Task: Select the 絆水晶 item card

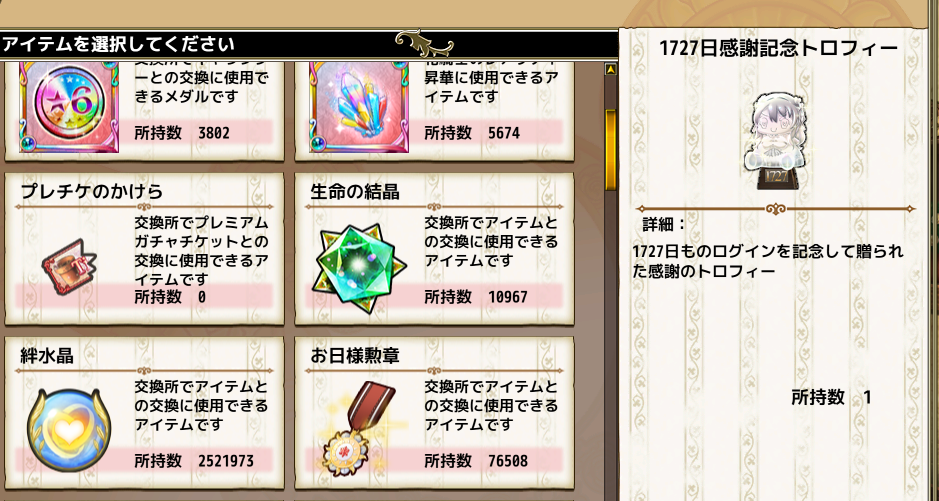Action: (144, 412)
